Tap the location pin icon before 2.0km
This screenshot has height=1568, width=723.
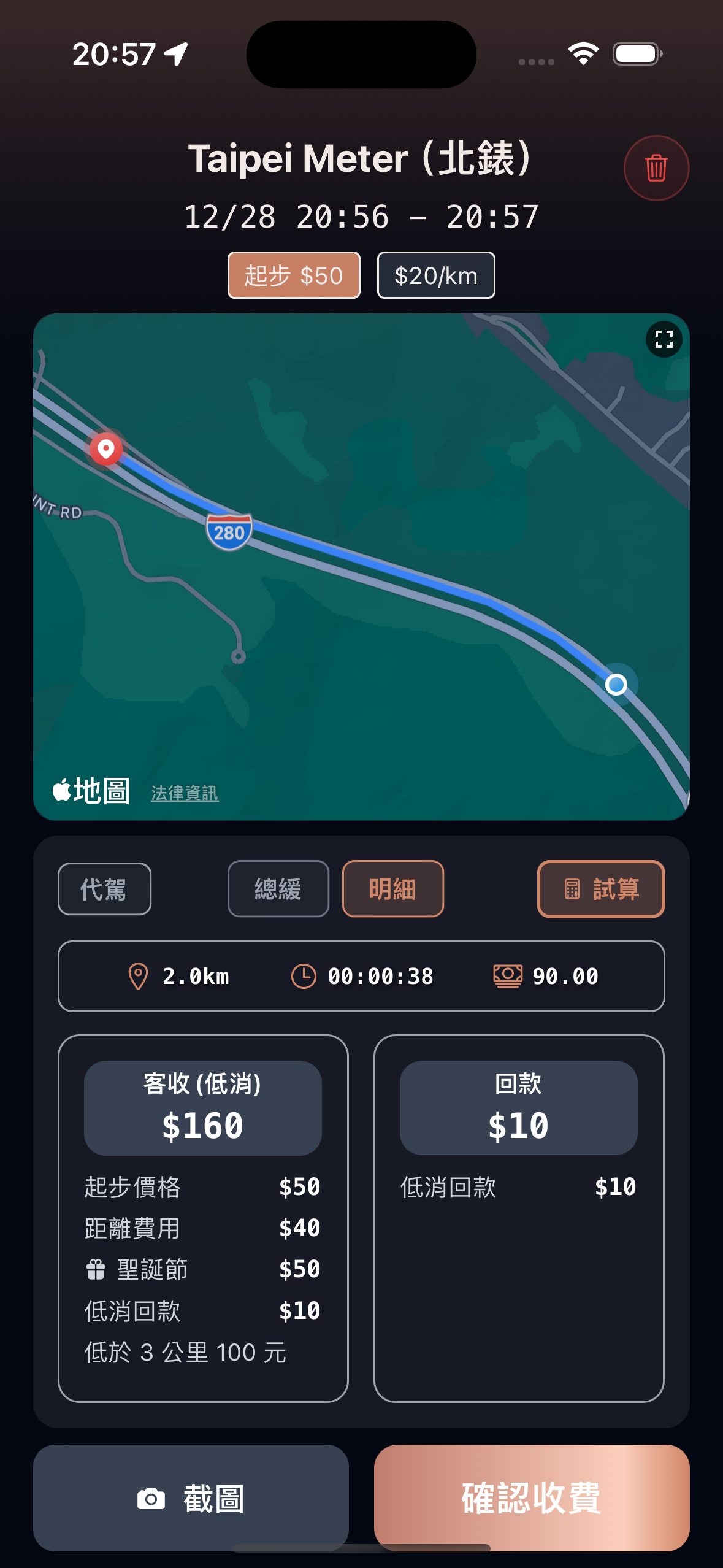point(137,975)
